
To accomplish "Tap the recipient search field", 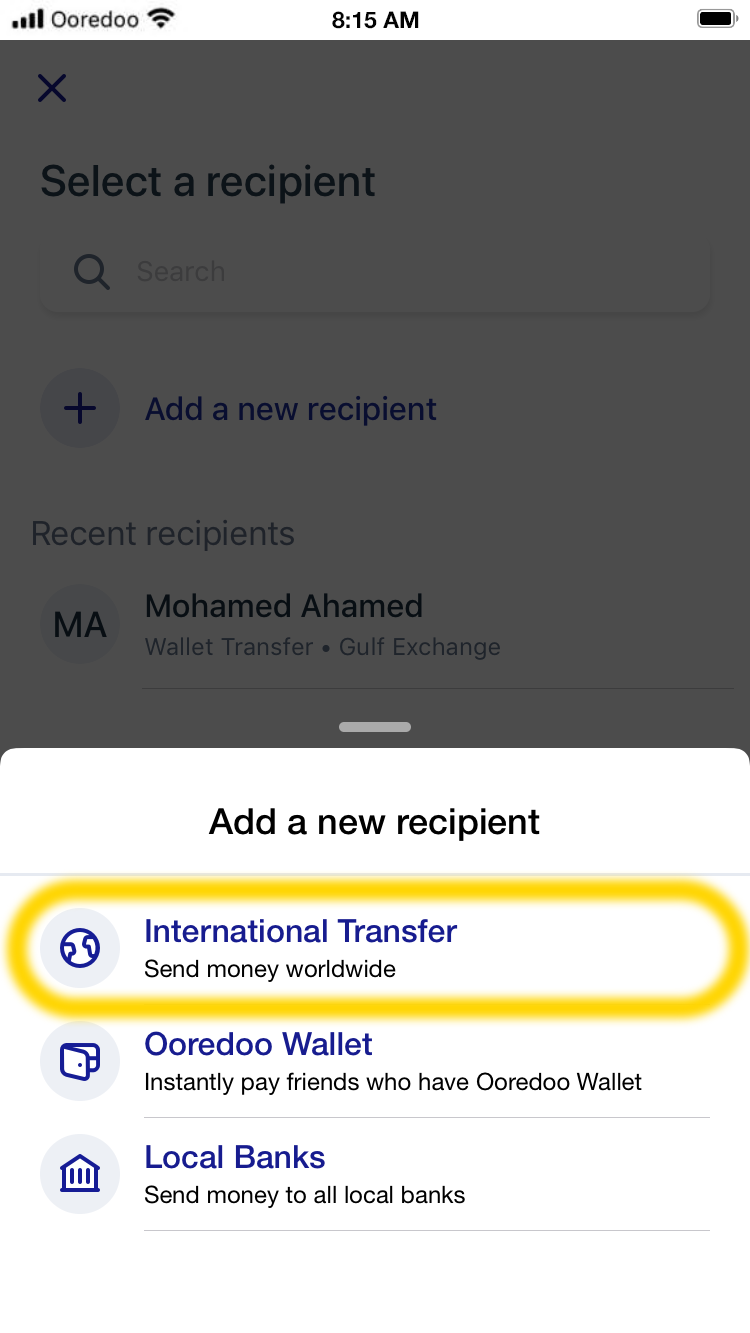I will click(x=375, y=272).
